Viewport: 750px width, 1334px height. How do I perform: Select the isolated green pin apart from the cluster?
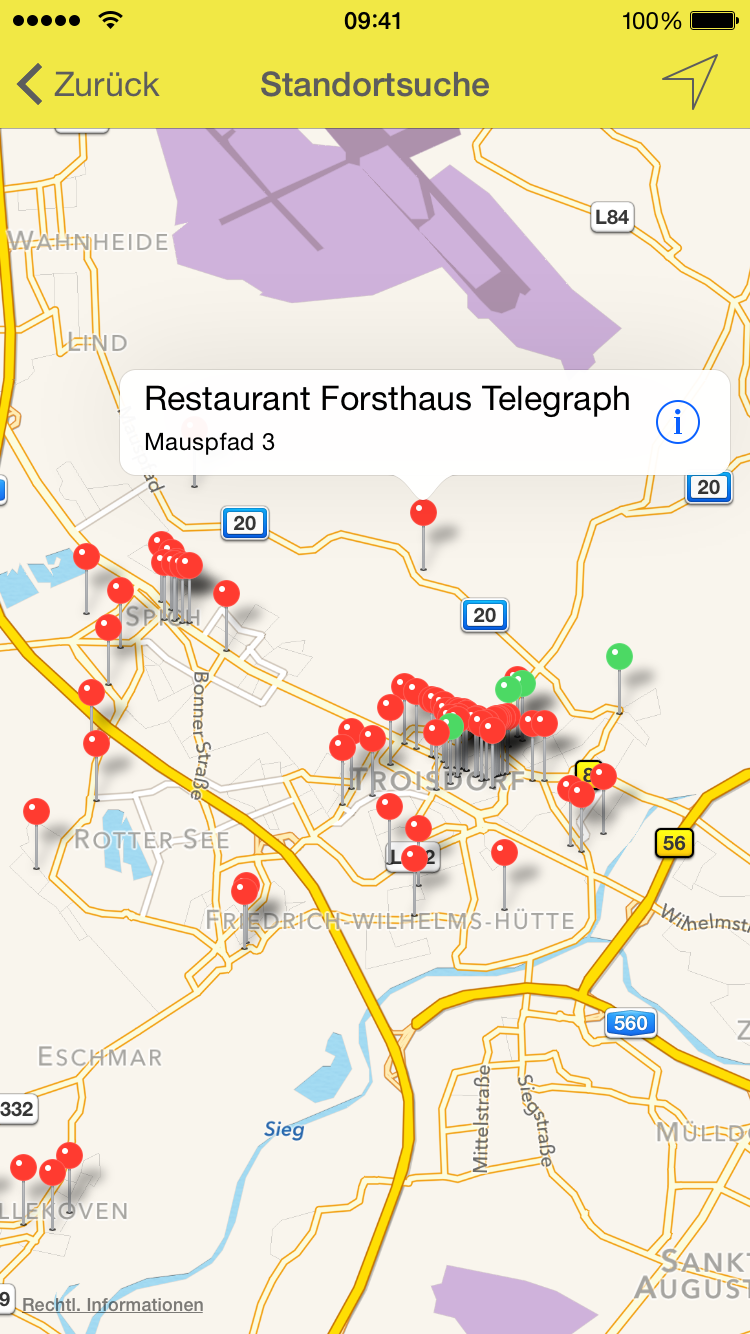[x=620, y=658]
